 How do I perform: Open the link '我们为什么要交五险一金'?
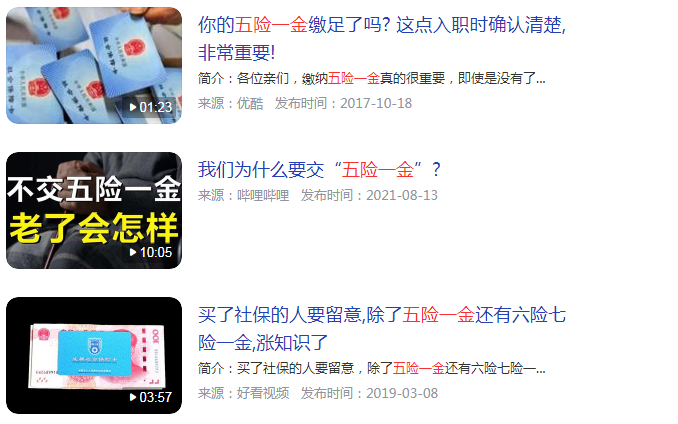click(x=319, y=169)
